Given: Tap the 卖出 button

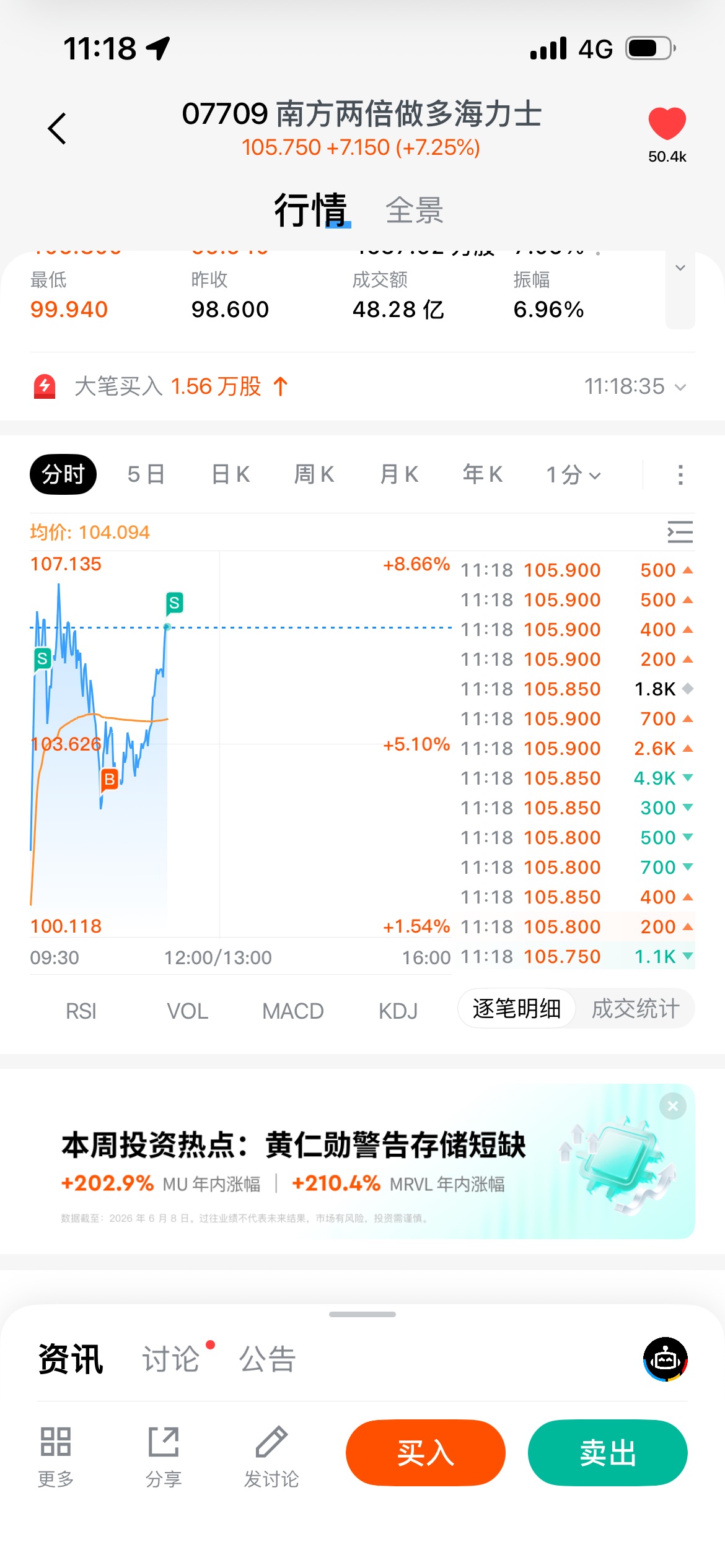Looking at the screenshot, I should (x=608, y=1453).
